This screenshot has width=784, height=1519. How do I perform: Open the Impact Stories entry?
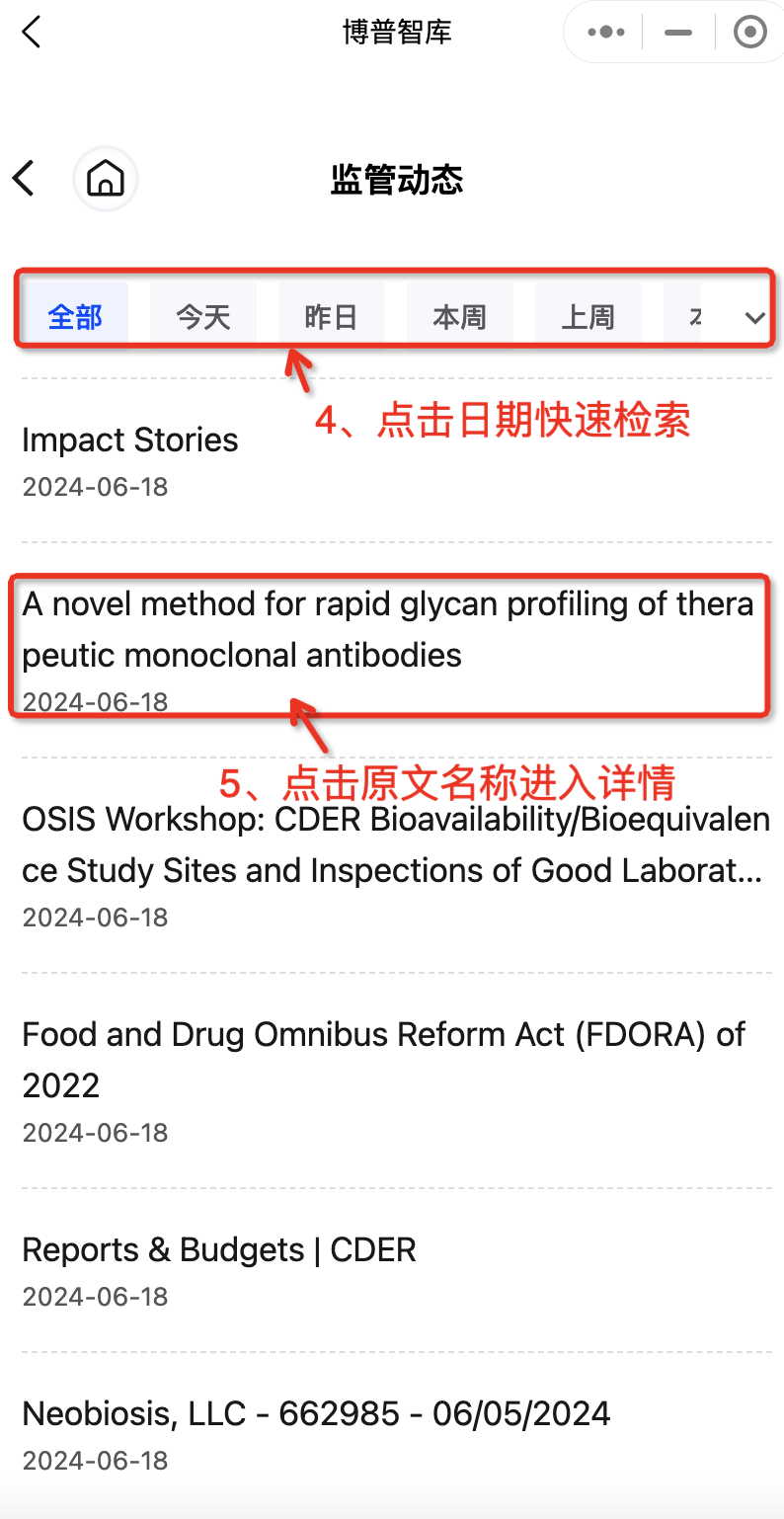(x=130, y=440)
